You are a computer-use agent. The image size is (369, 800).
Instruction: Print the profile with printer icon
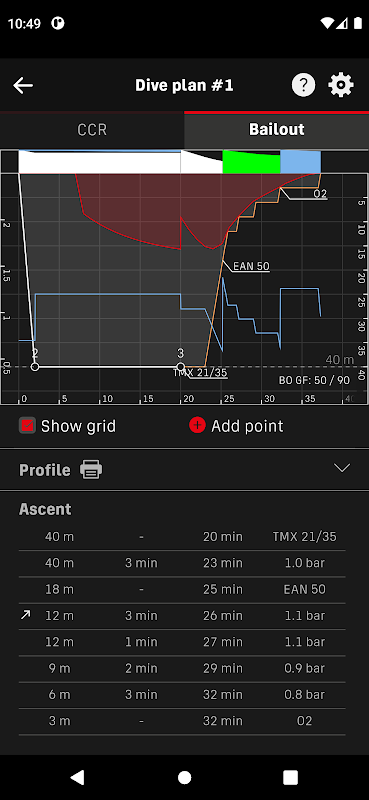tap(91, 469)
